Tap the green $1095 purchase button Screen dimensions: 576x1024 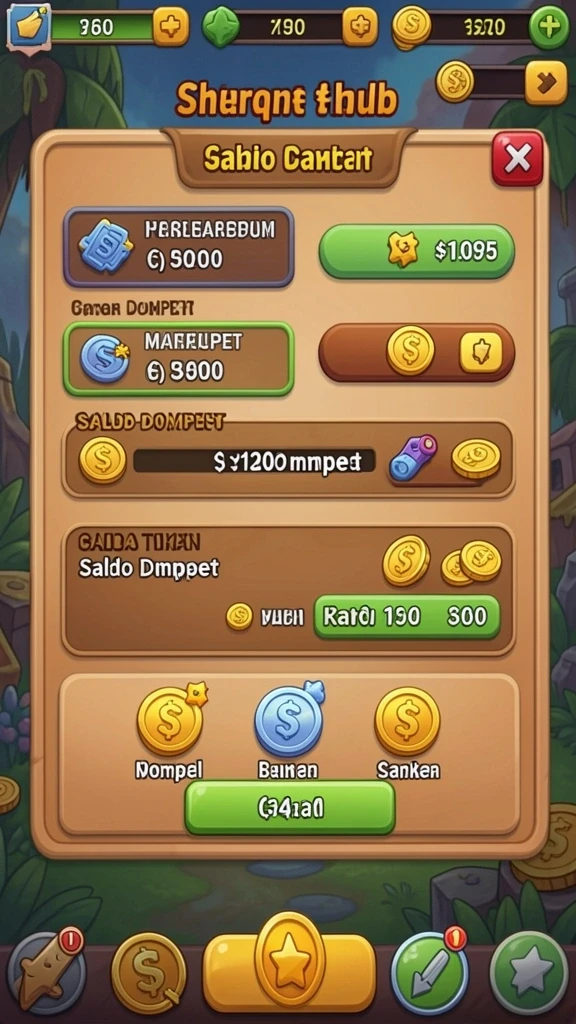(x=417, y=251)
